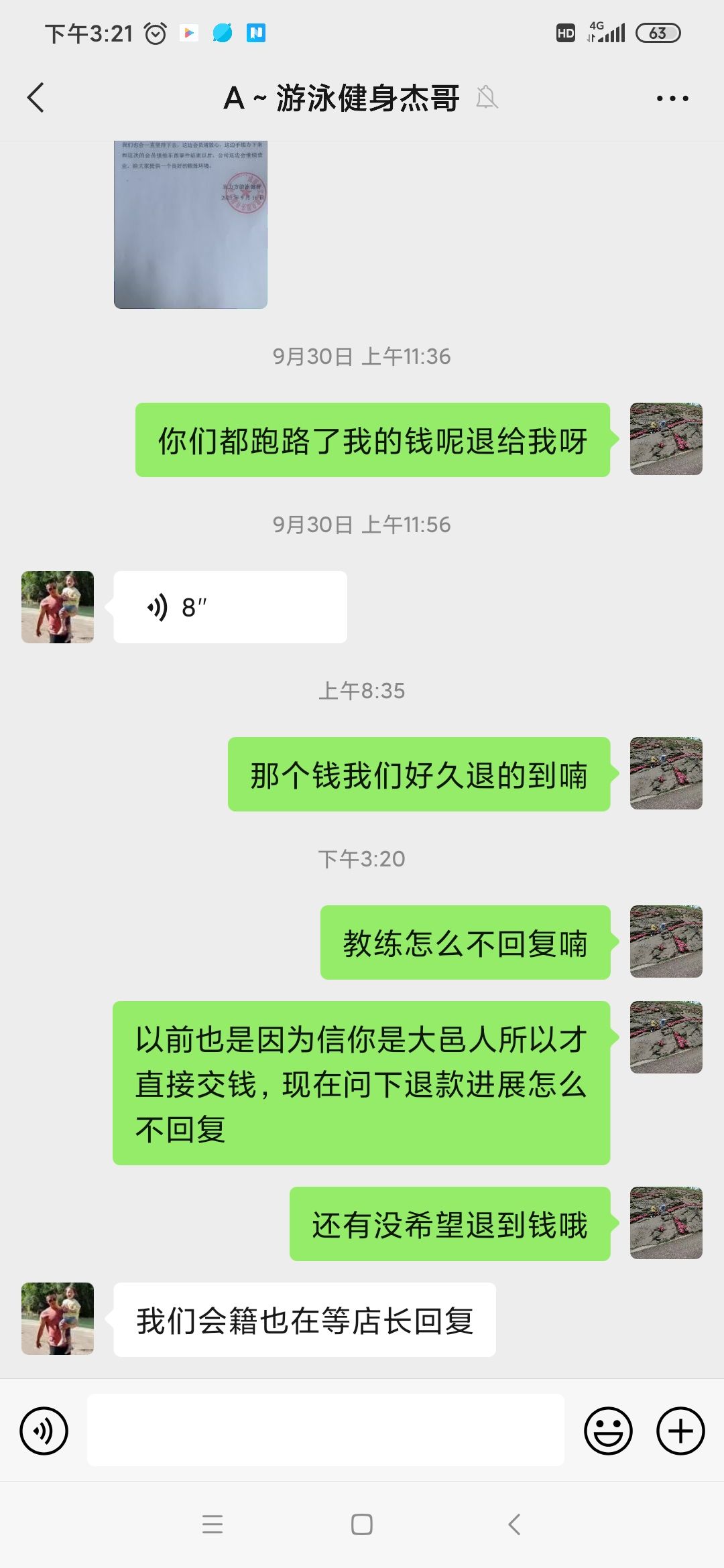Switch to voice input mode
This screenshot has height=1568, width=724.
point(44,1431)
